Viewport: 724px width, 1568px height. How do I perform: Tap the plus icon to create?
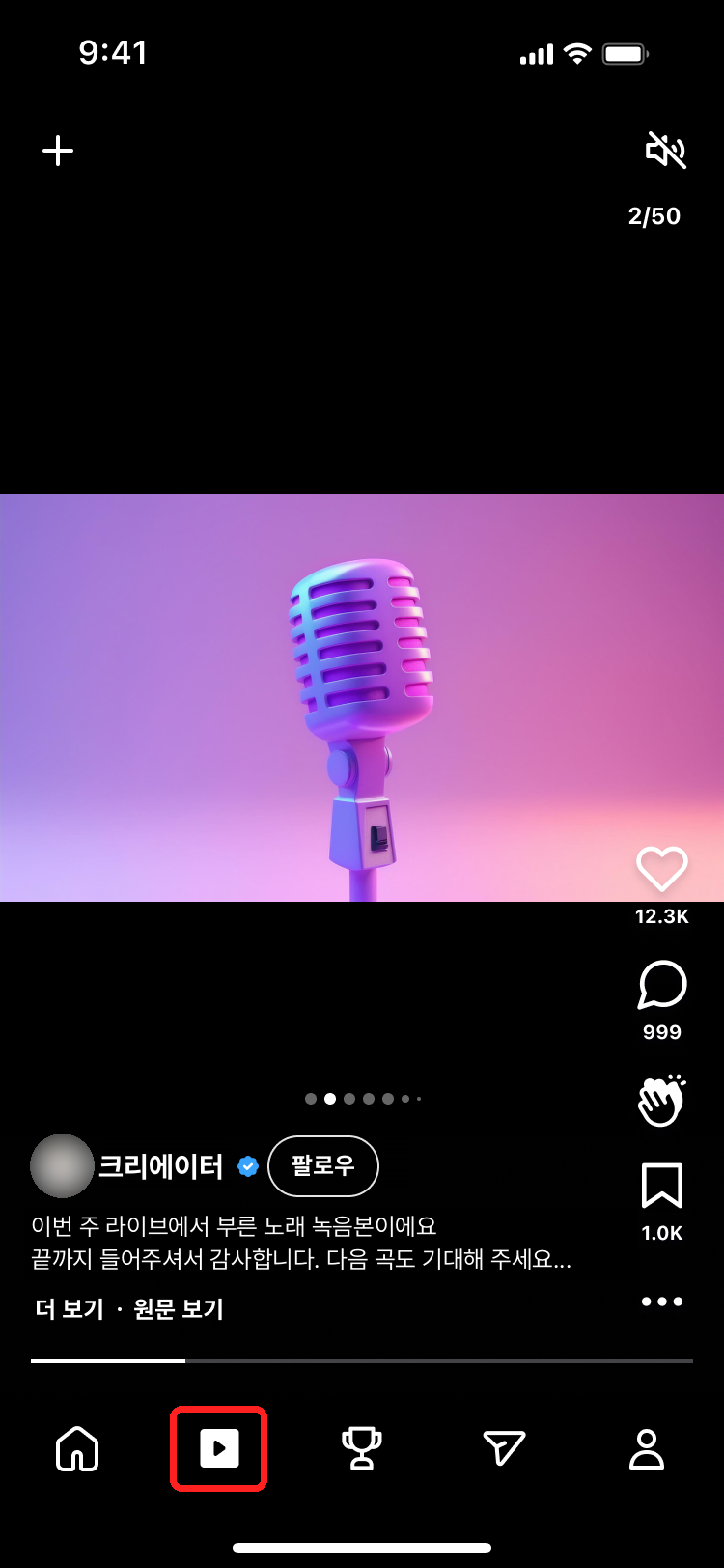click(58, 151)
